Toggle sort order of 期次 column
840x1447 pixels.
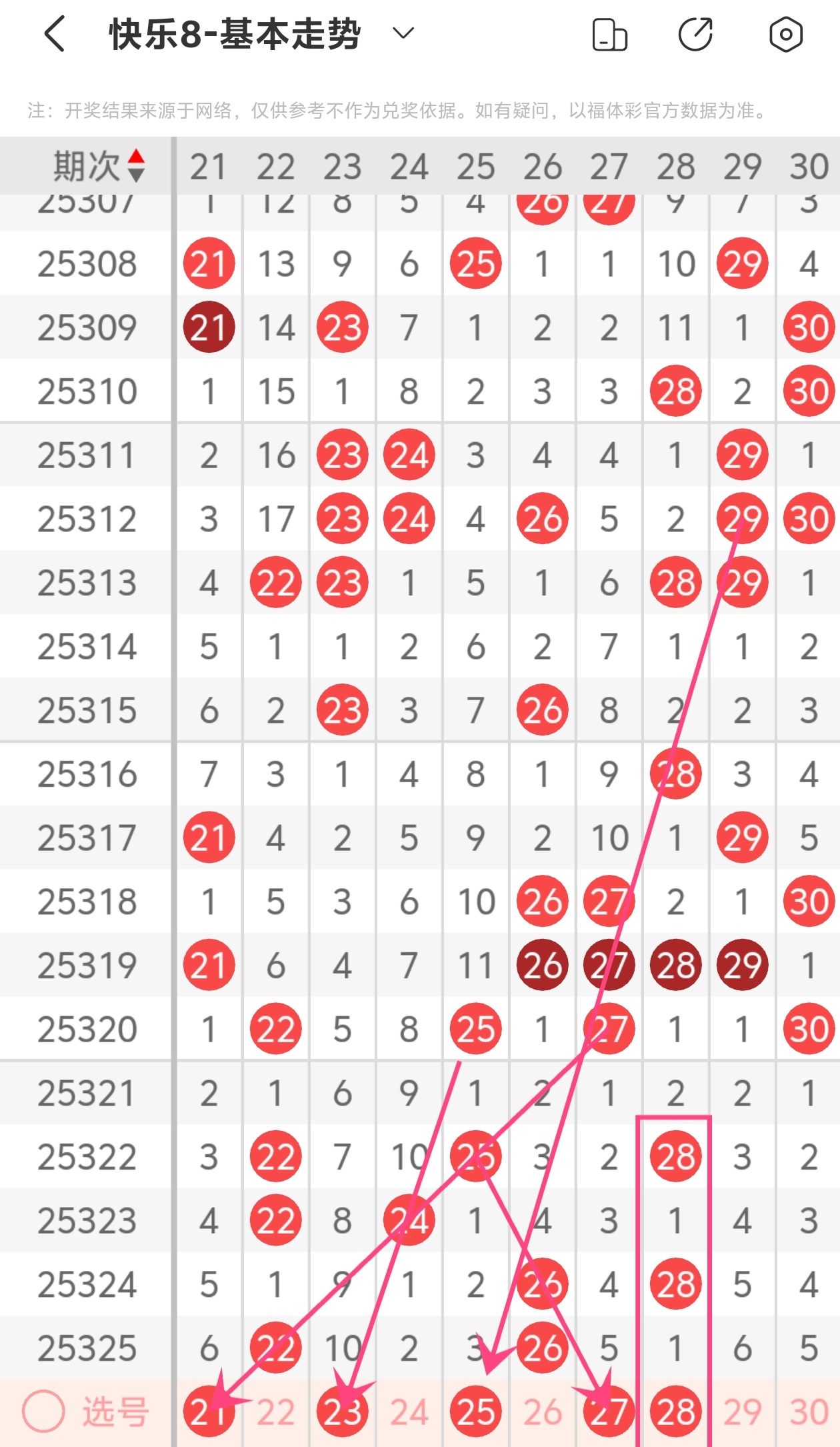(136, 166)
